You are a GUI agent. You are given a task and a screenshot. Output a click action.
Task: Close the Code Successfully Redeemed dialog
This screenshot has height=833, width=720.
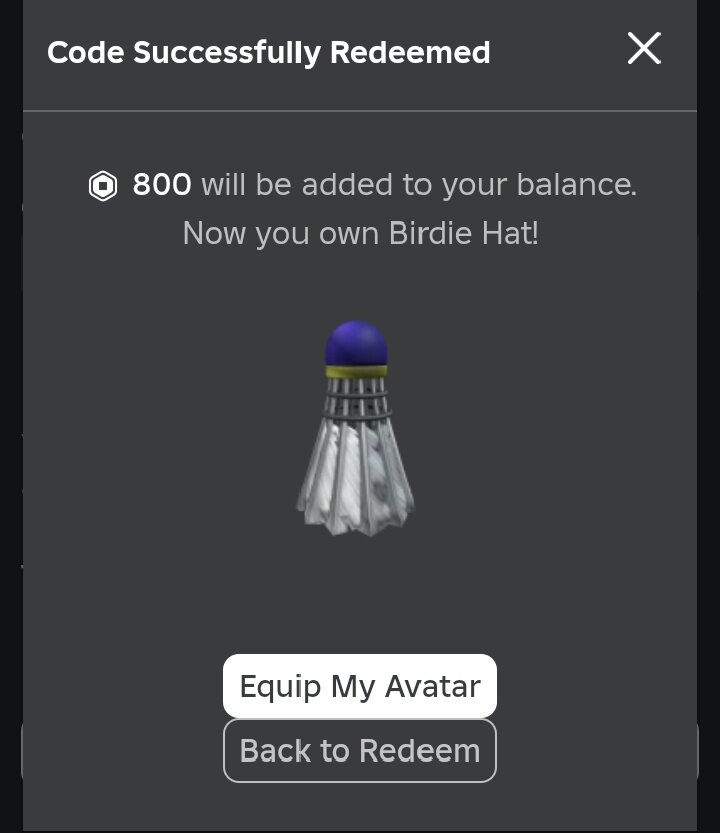644,48
